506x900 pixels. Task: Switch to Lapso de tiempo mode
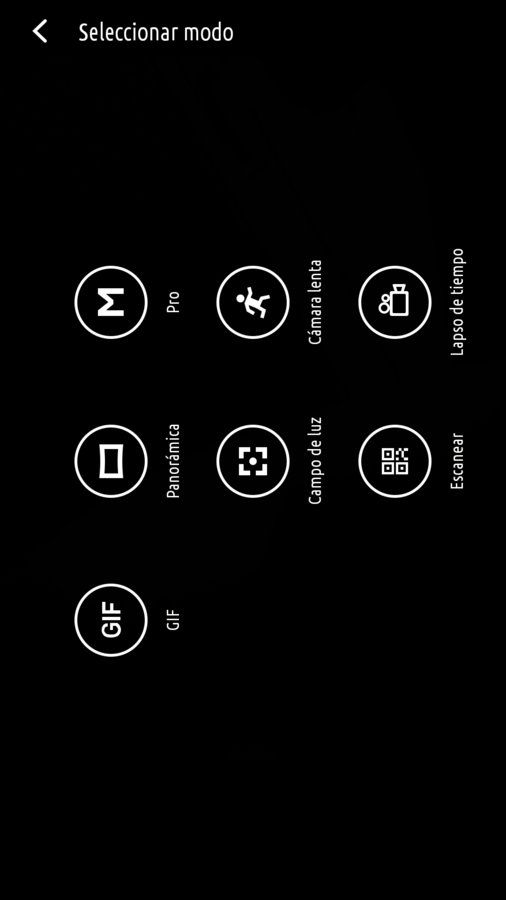coord(395,302)
